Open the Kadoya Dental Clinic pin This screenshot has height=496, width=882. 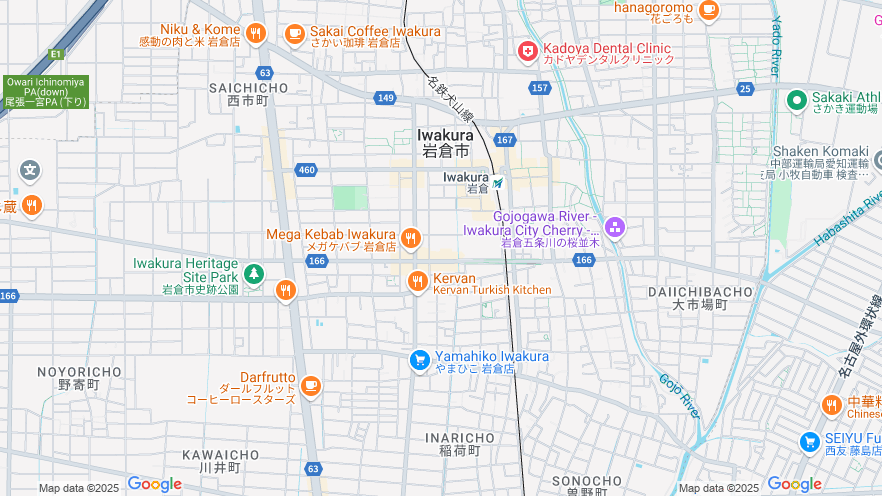[x=527, y=50]
